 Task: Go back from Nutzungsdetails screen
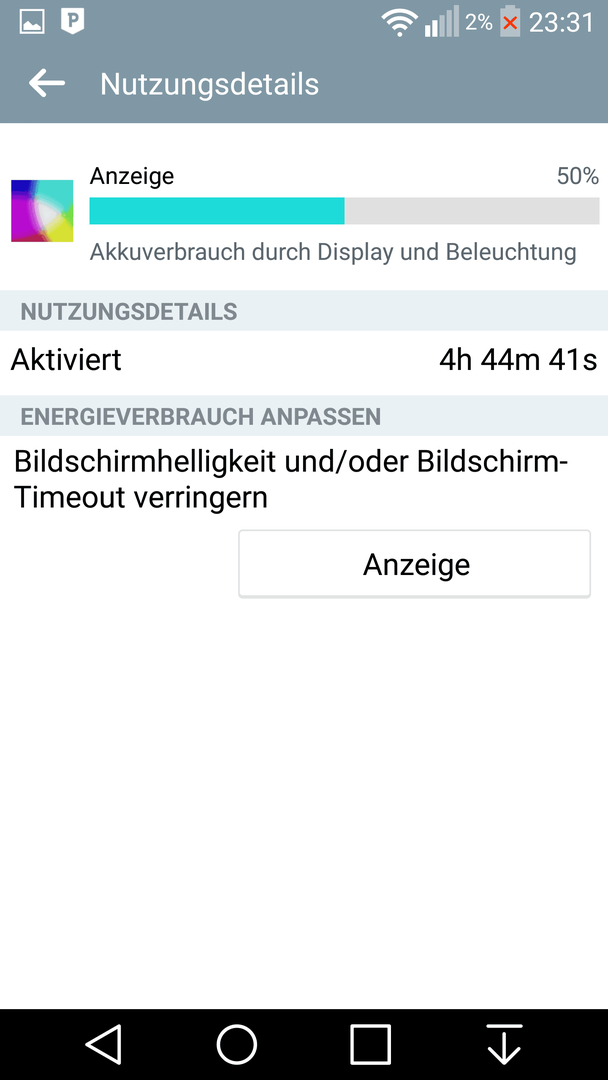pos(47,84)
